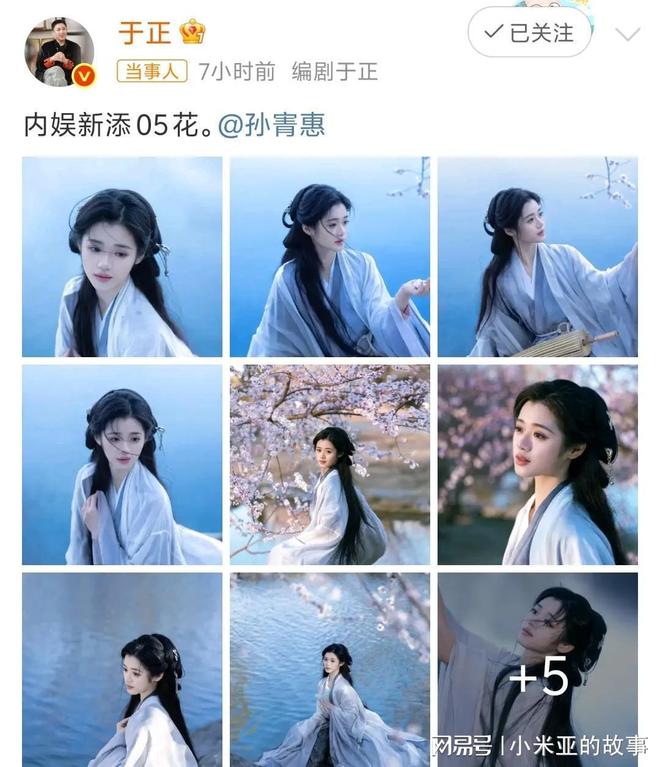The image size is (660, 767).
Task: Open 于正's profile avatar
Action: pos(59,51)
